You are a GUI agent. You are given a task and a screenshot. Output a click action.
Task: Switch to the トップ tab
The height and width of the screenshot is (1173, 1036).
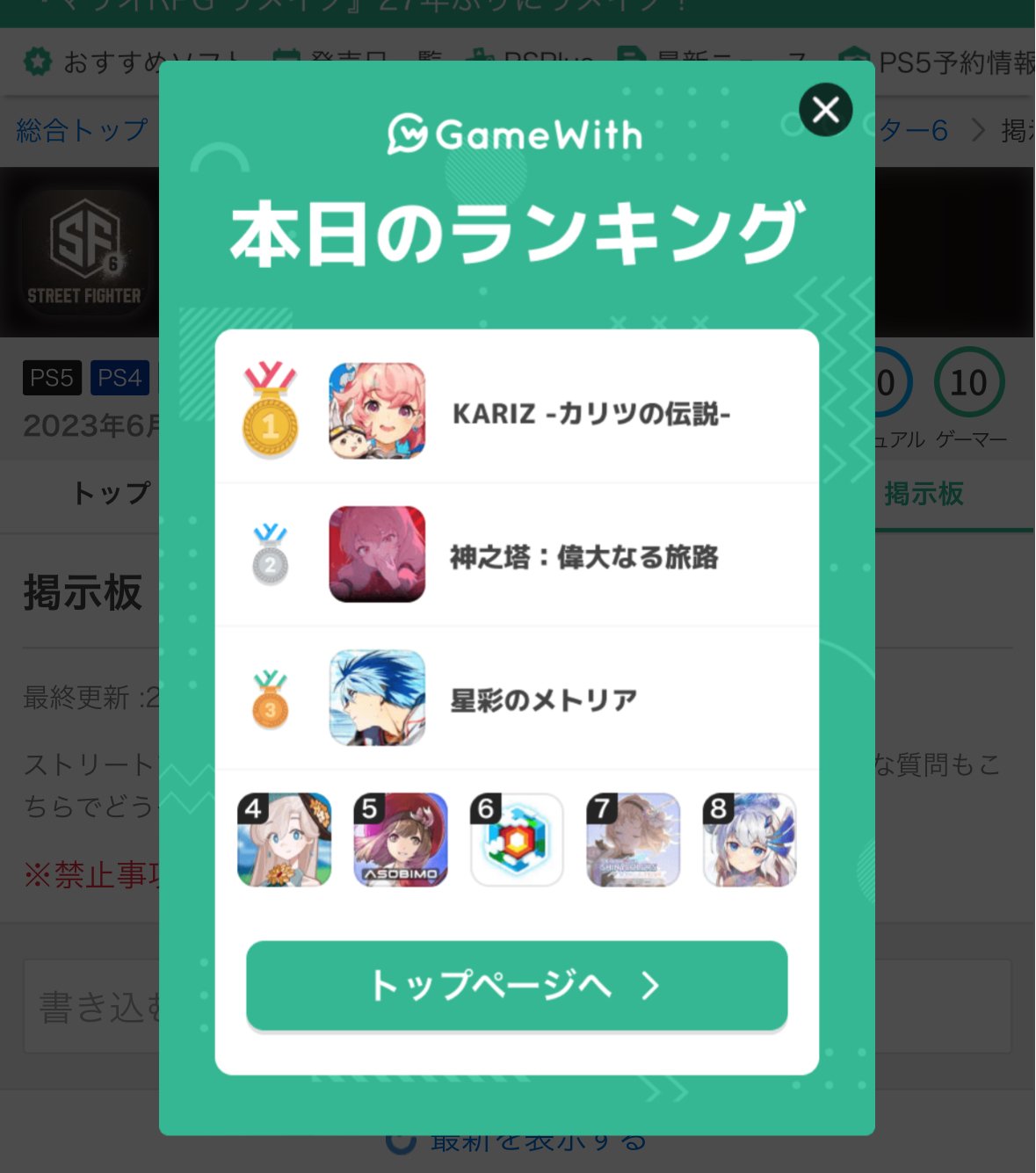(x=111, y=494)
